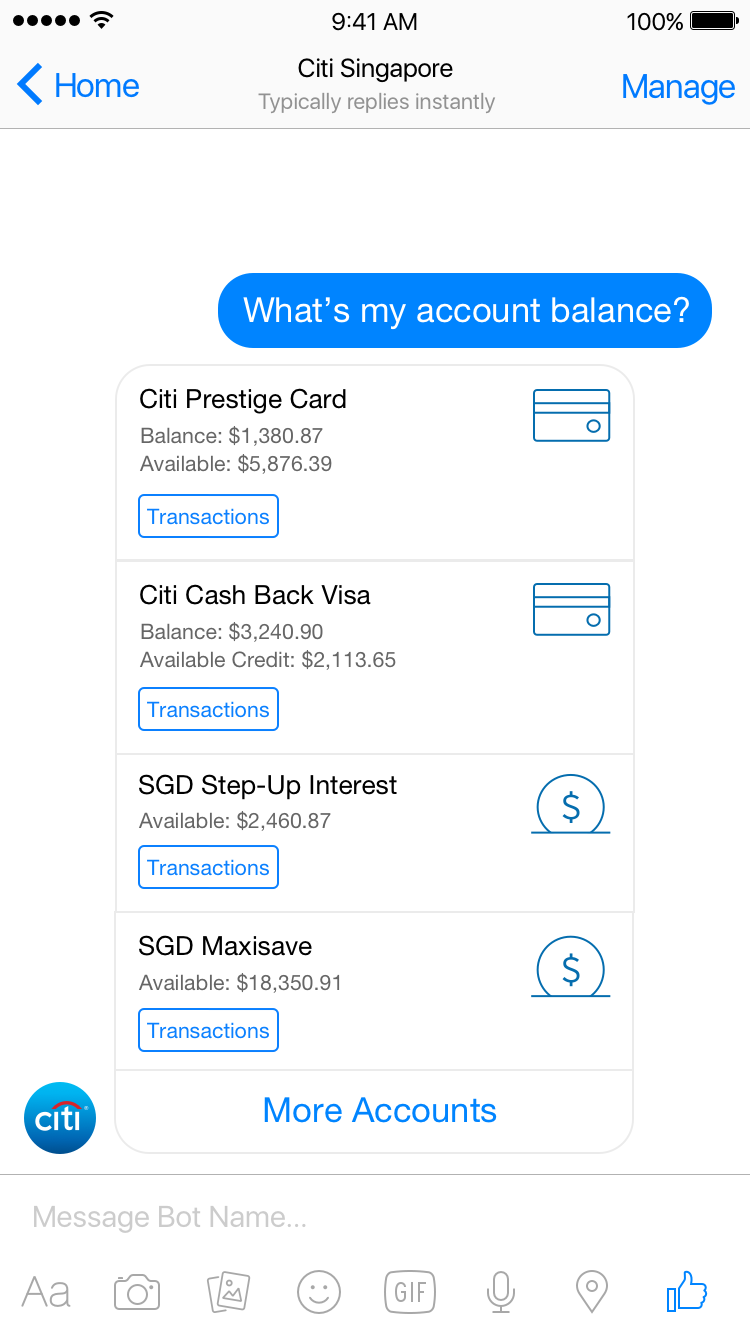The image size is (750, 1336).
Task: View SGD Maxisave transactions
Action: click(208, 1030)
